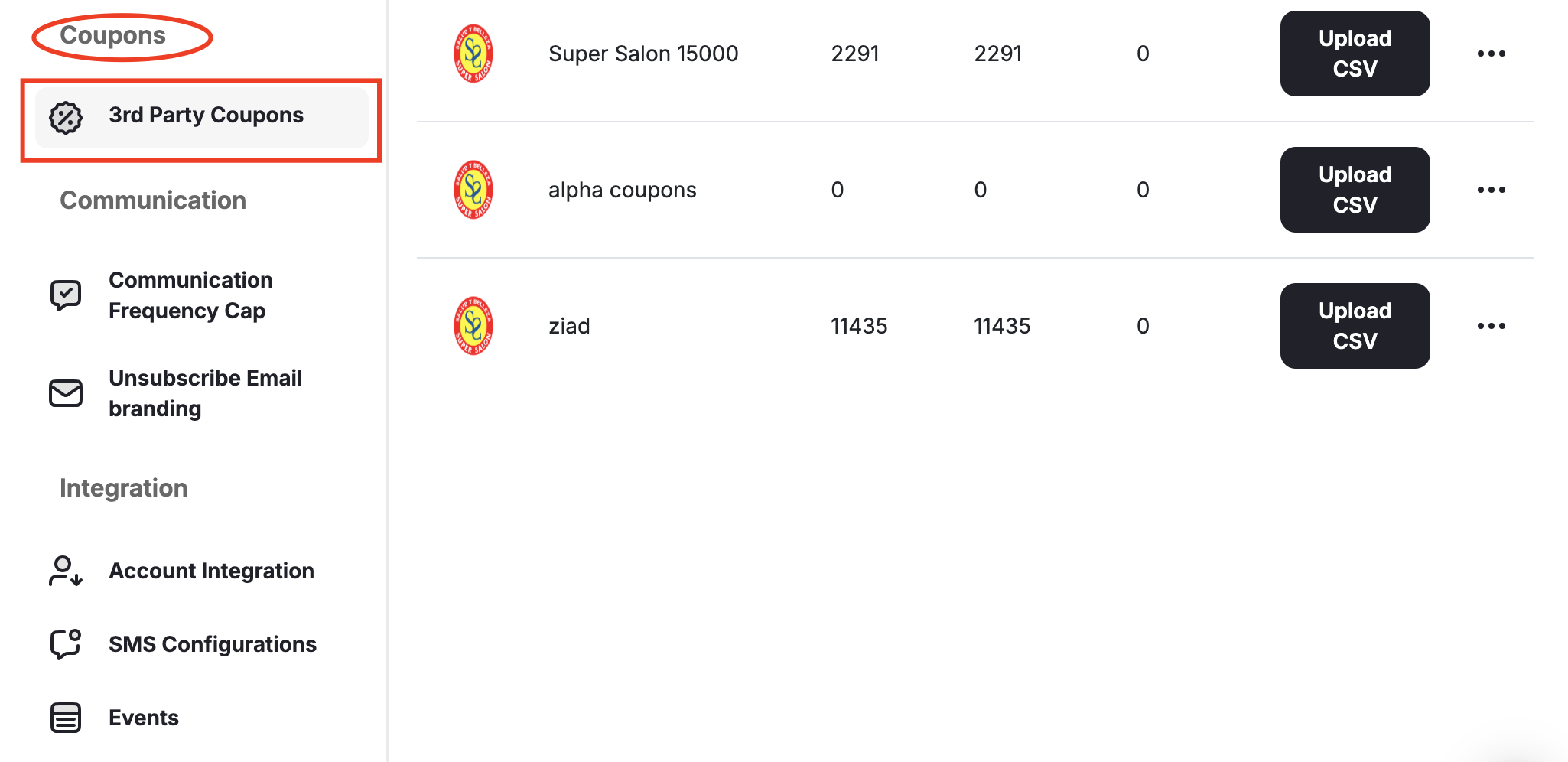Upload CSV for alpha coupons
The height and width of the screenshot is (762, 1568).
pyautogui.click(x=1354, y=190)
